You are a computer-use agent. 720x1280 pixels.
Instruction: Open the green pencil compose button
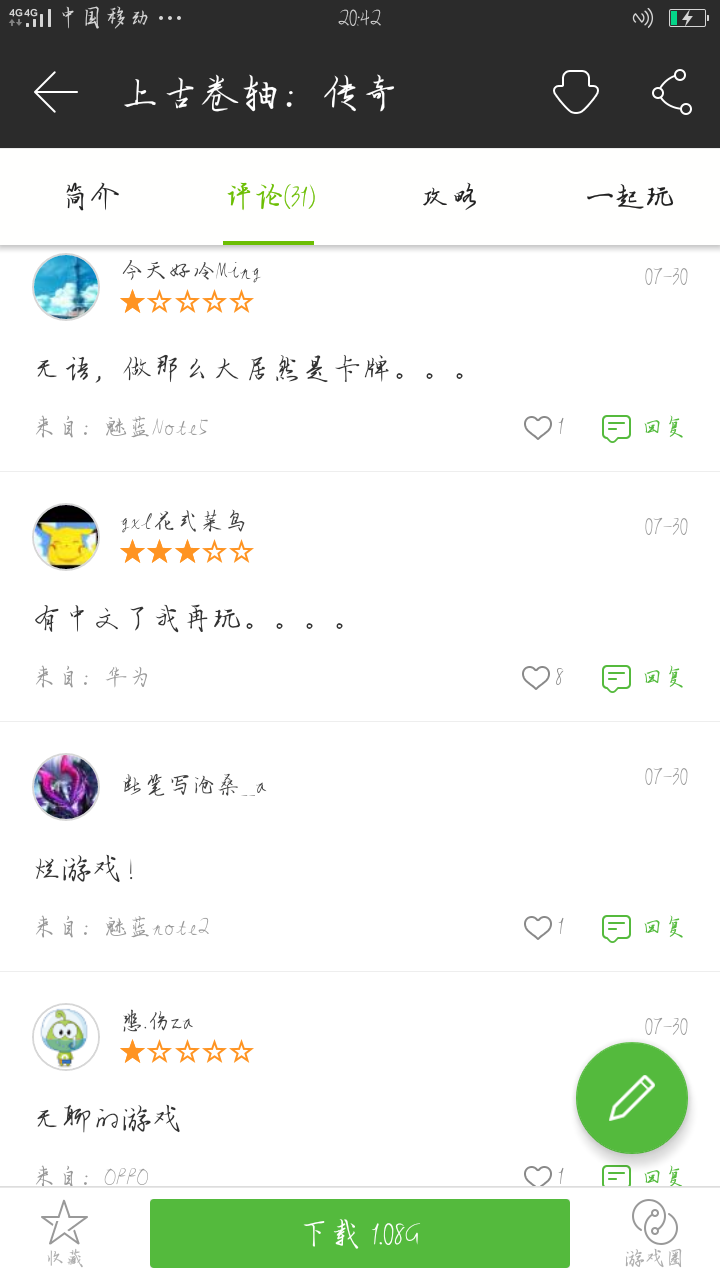[632, 1098]
